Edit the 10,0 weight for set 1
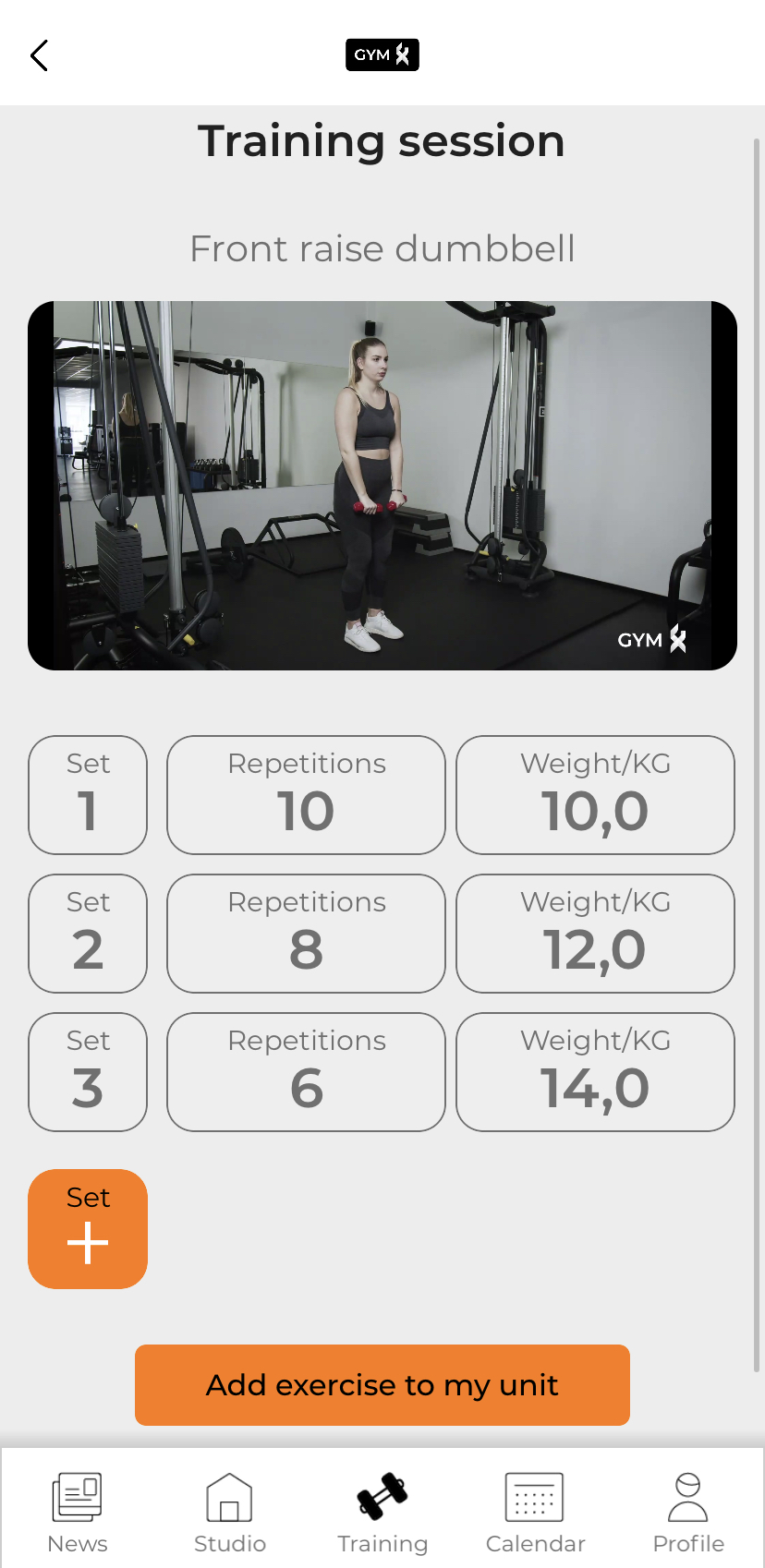765x1568 pixels. coord(595,795)
